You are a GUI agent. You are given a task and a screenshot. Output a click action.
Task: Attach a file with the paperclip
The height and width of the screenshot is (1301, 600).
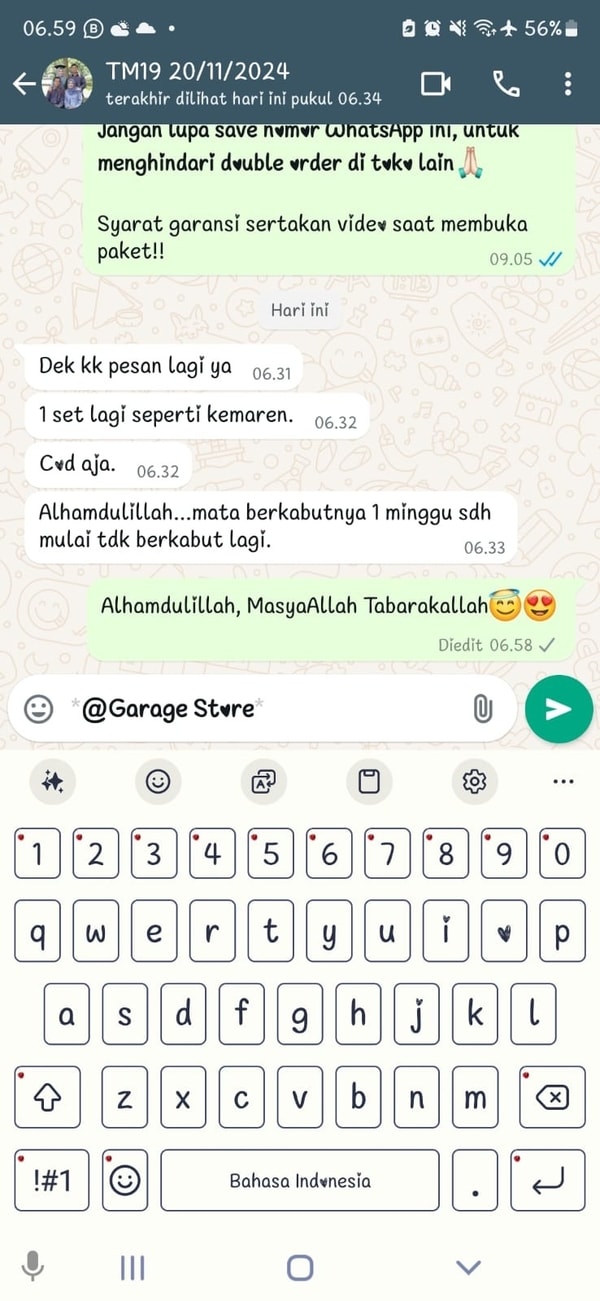click(482, 709)
